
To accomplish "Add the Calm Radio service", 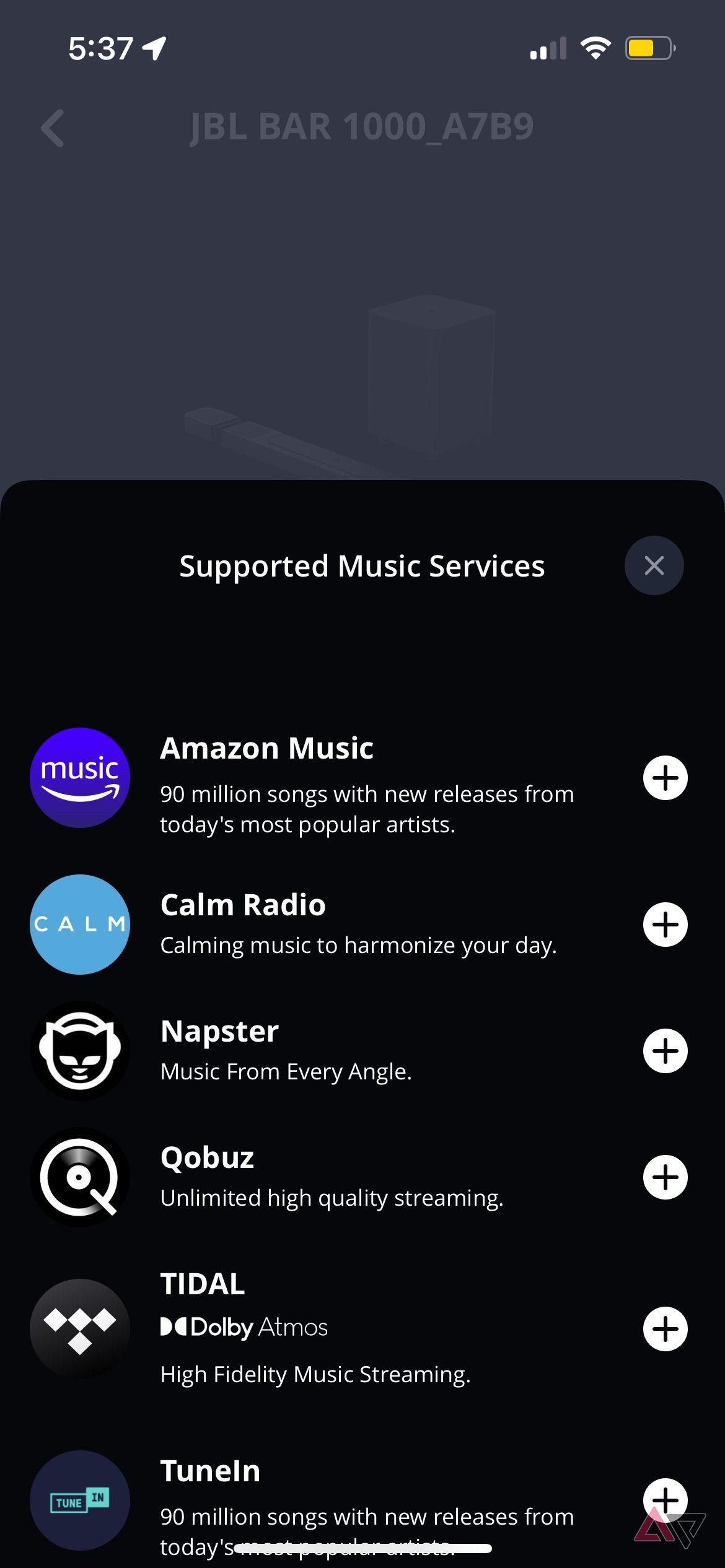I will (x=666, y=925).
